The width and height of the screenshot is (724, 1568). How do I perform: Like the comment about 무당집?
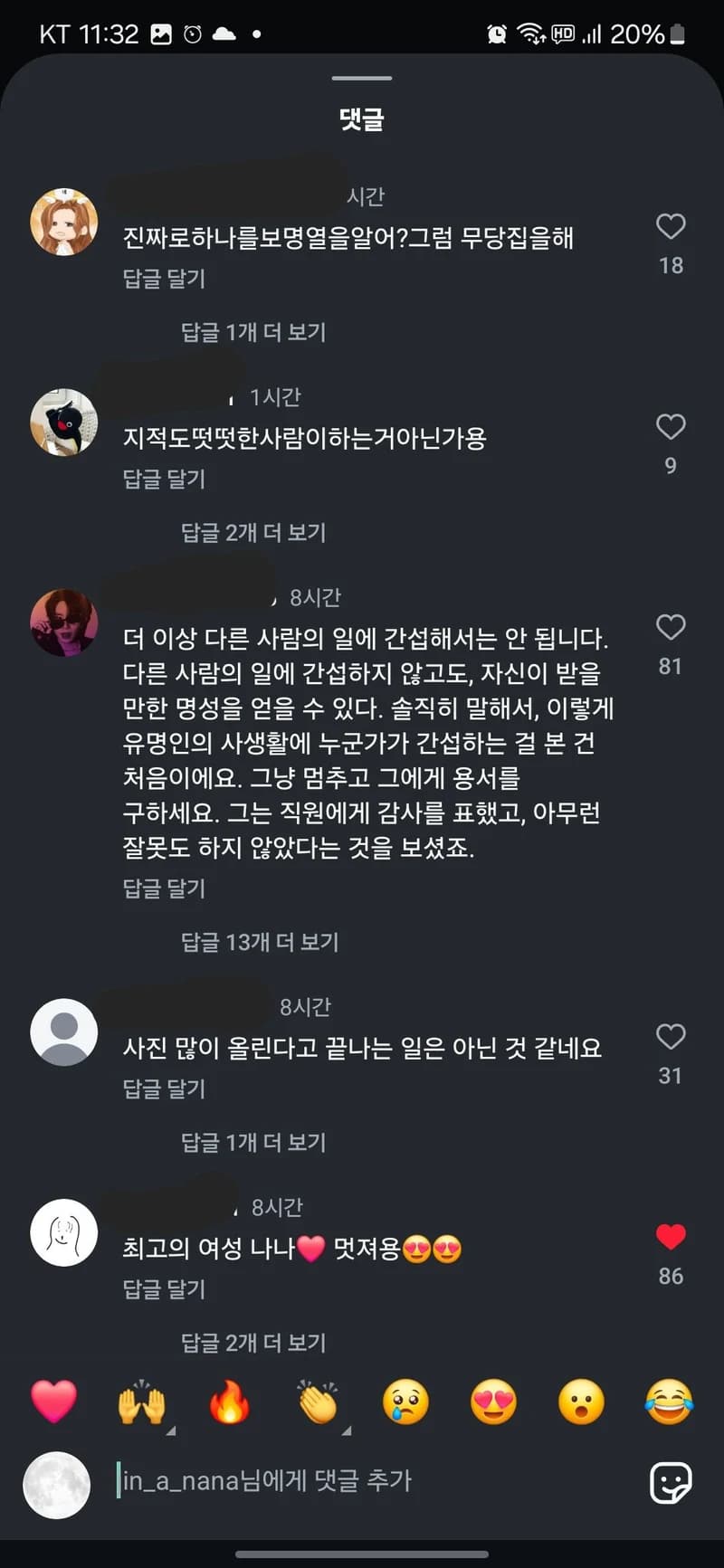[x=671, y=226]
